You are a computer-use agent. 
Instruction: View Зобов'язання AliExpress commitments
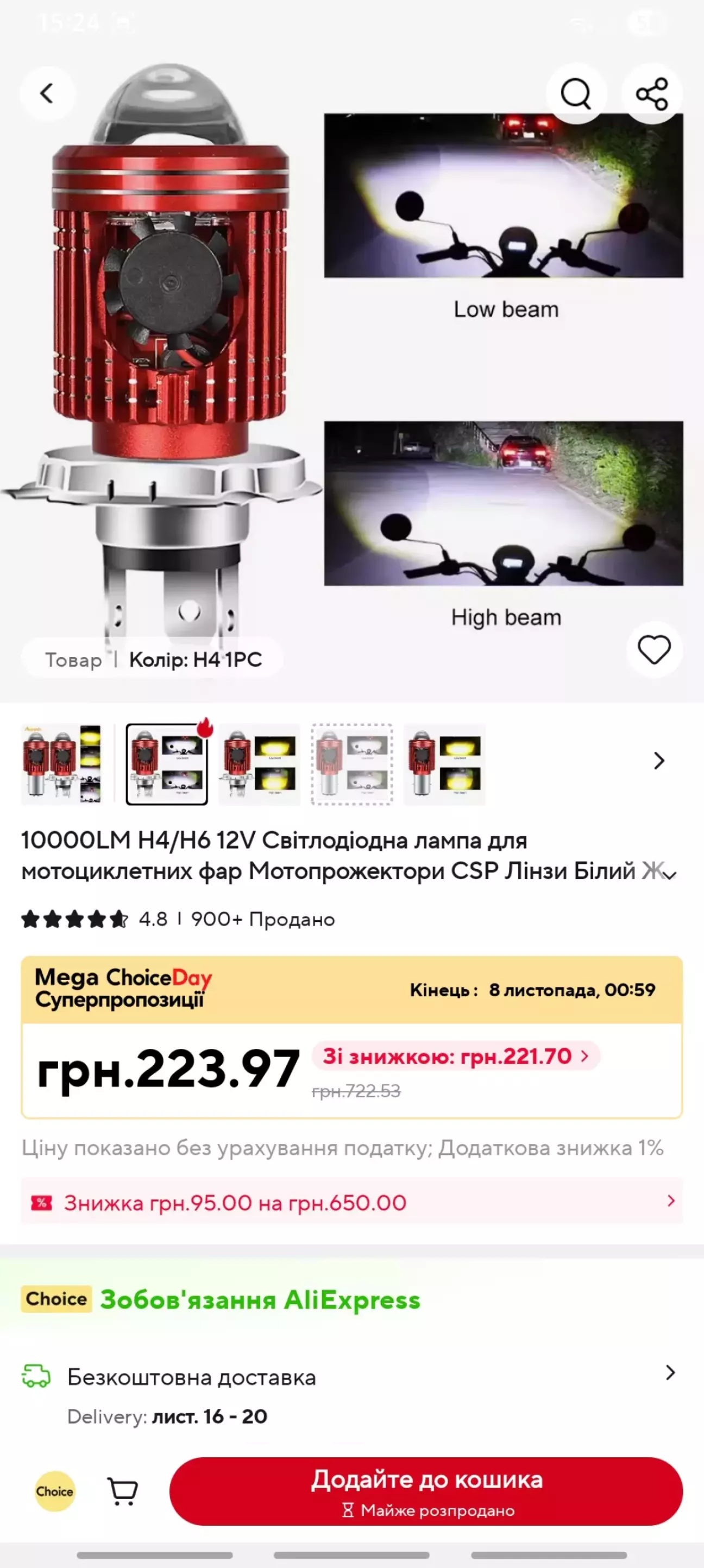click(x=260, y=1300)
